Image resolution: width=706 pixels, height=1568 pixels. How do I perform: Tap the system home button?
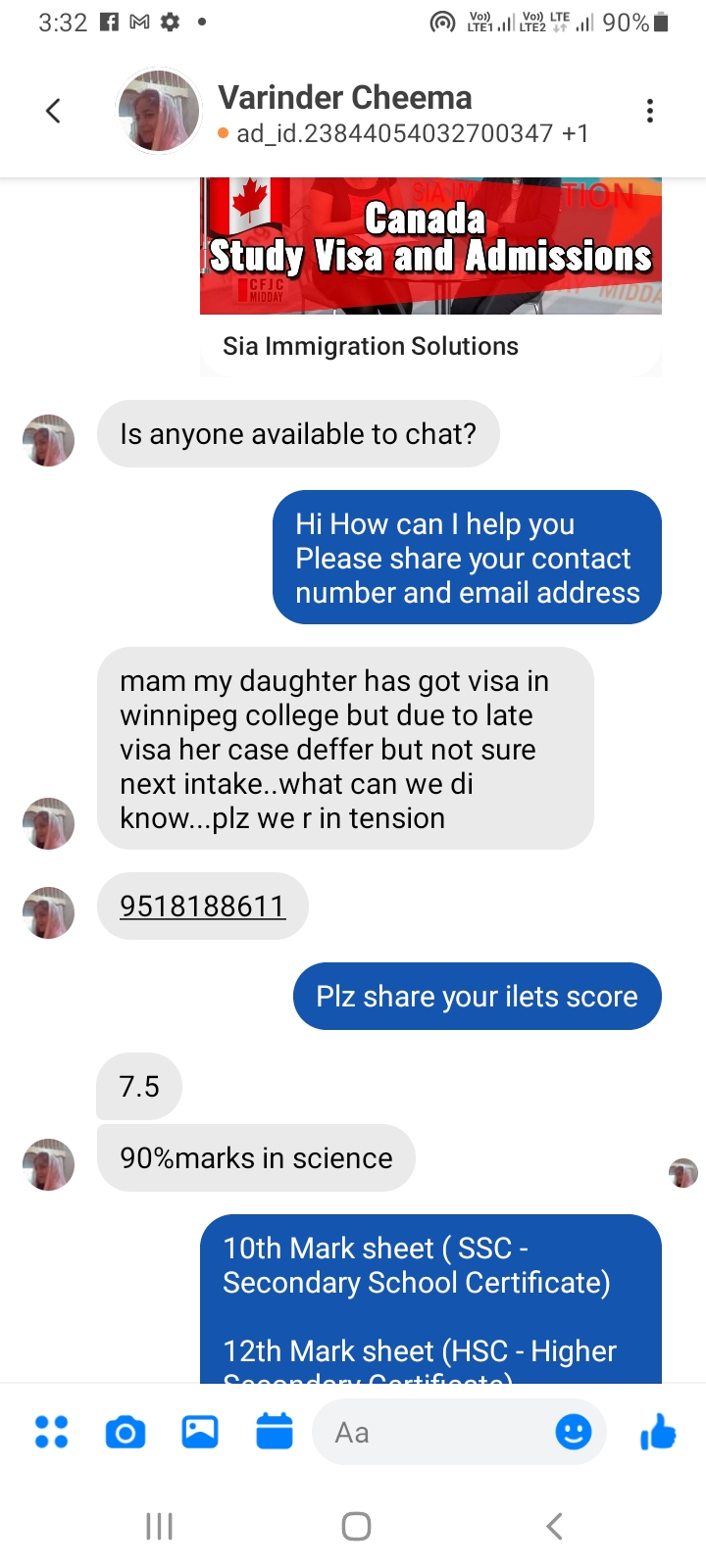(356, 1526)
